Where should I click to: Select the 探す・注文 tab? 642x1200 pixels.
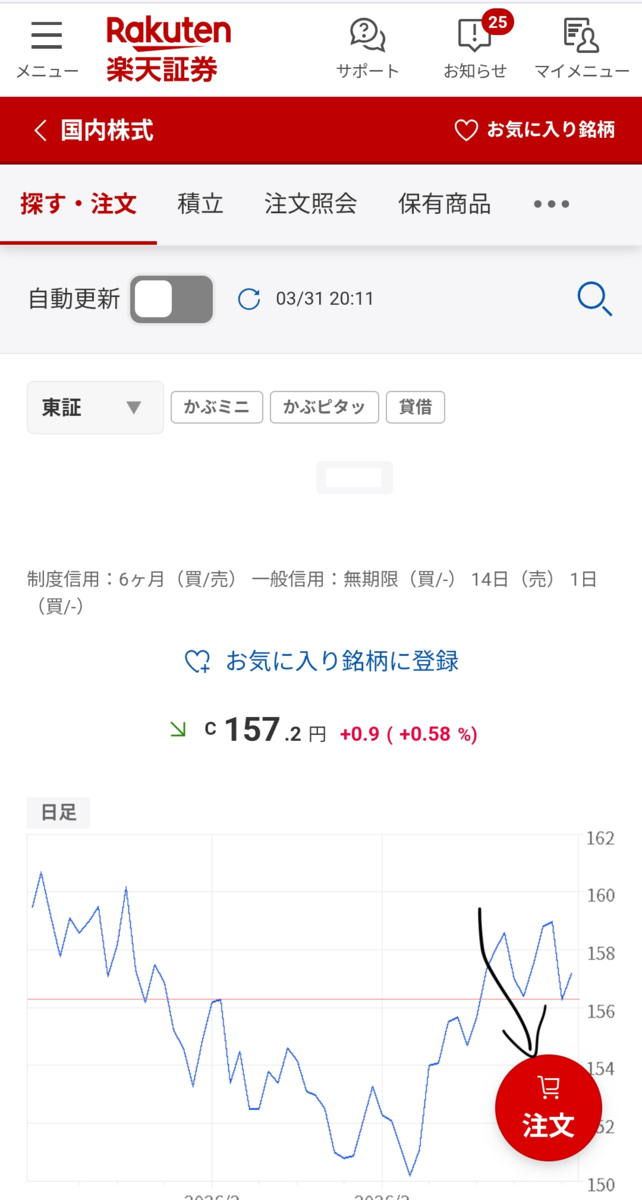pos(78,204)
